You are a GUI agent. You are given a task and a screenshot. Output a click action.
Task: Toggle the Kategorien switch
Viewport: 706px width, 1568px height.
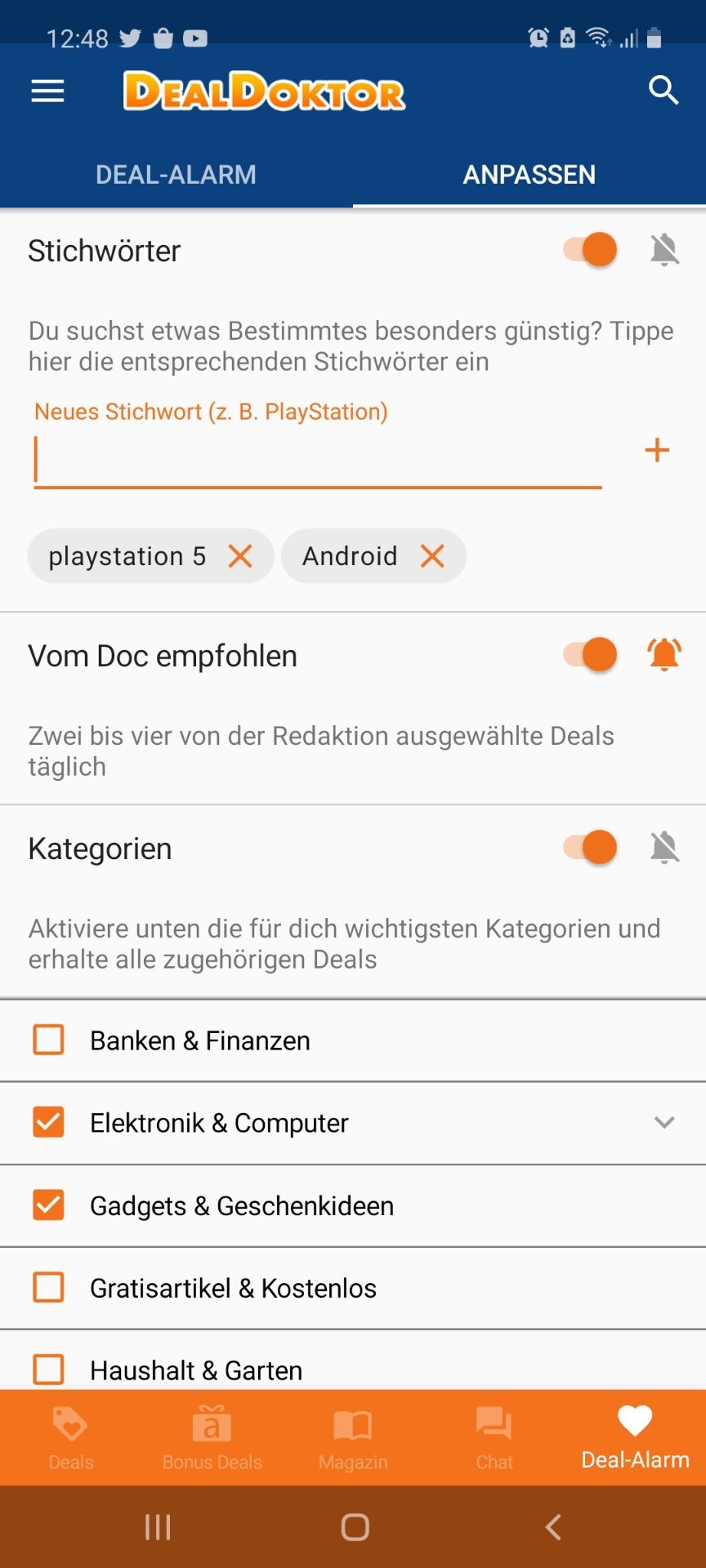click(590, 847)
